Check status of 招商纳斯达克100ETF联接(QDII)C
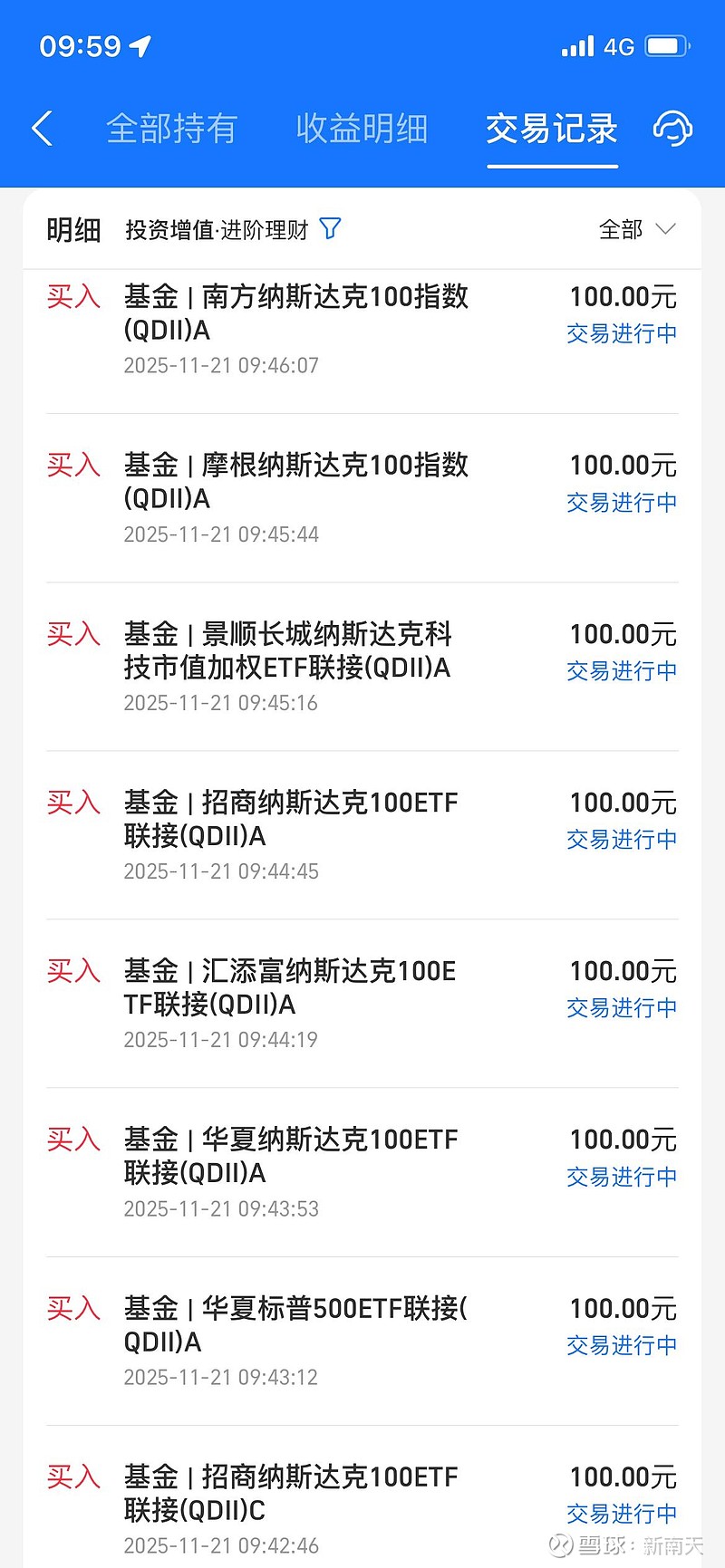 click(x=621, y=1514)
